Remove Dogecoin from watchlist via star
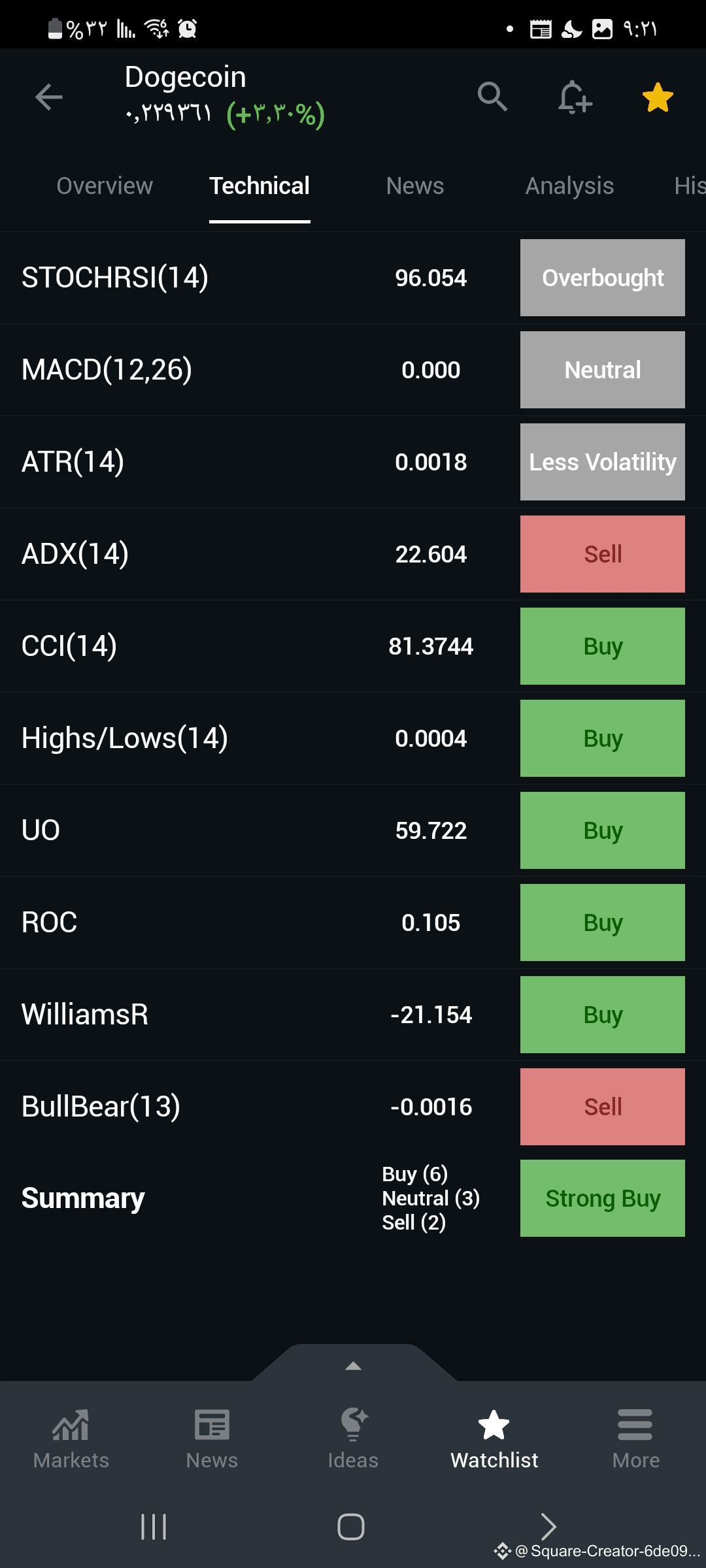This screenshot has height=1568, width=706. click(658, 97)
